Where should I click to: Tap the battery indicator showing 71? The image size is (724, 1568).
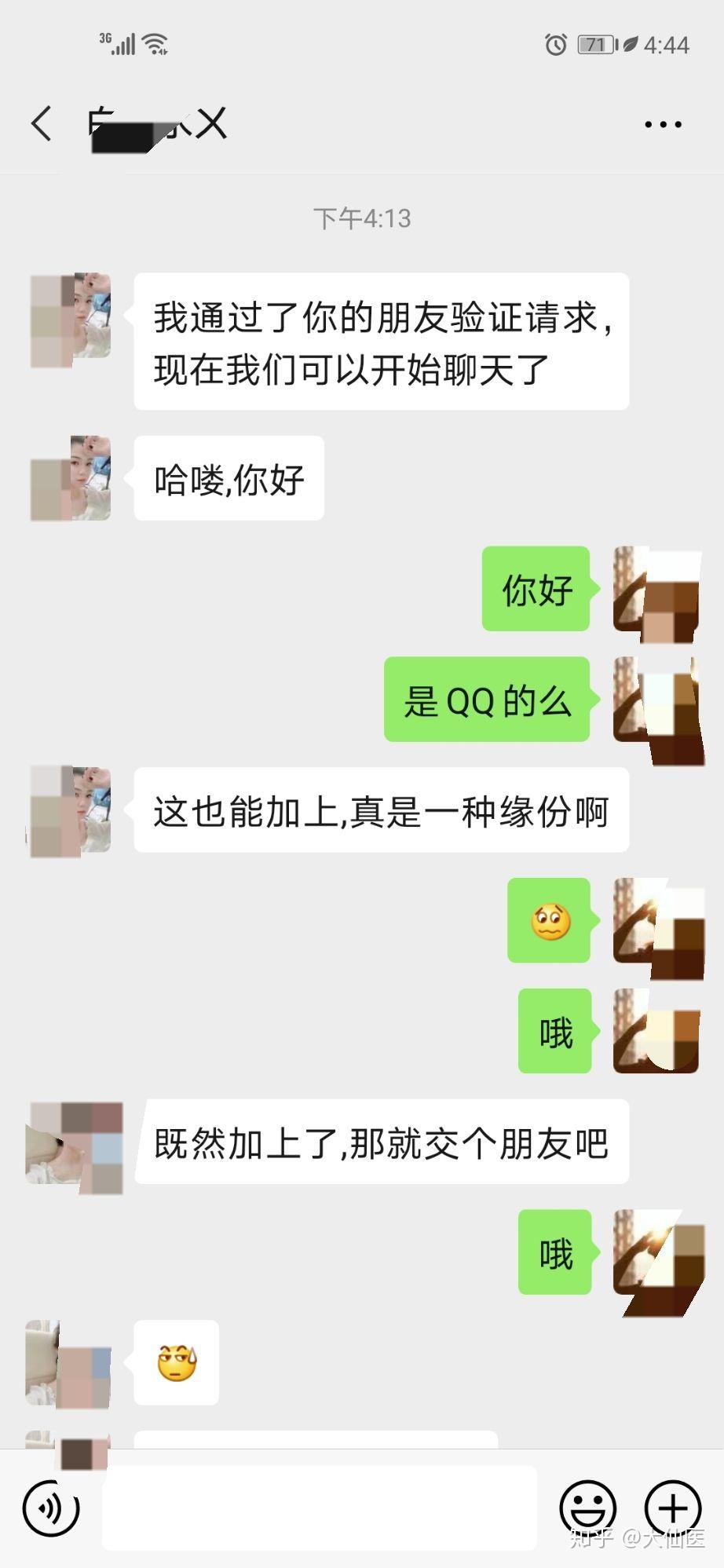pyautogui.click(x=594, y=46)
